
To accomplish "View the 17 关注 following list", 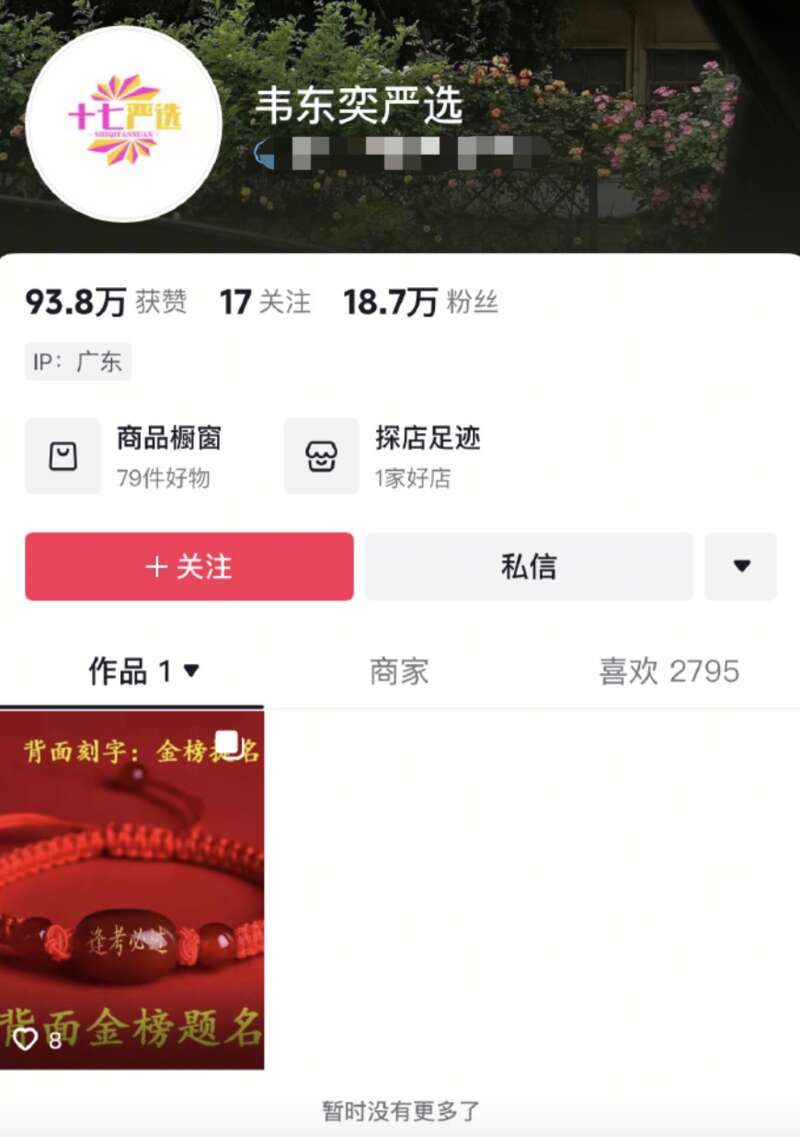I will tap(265, 302).
